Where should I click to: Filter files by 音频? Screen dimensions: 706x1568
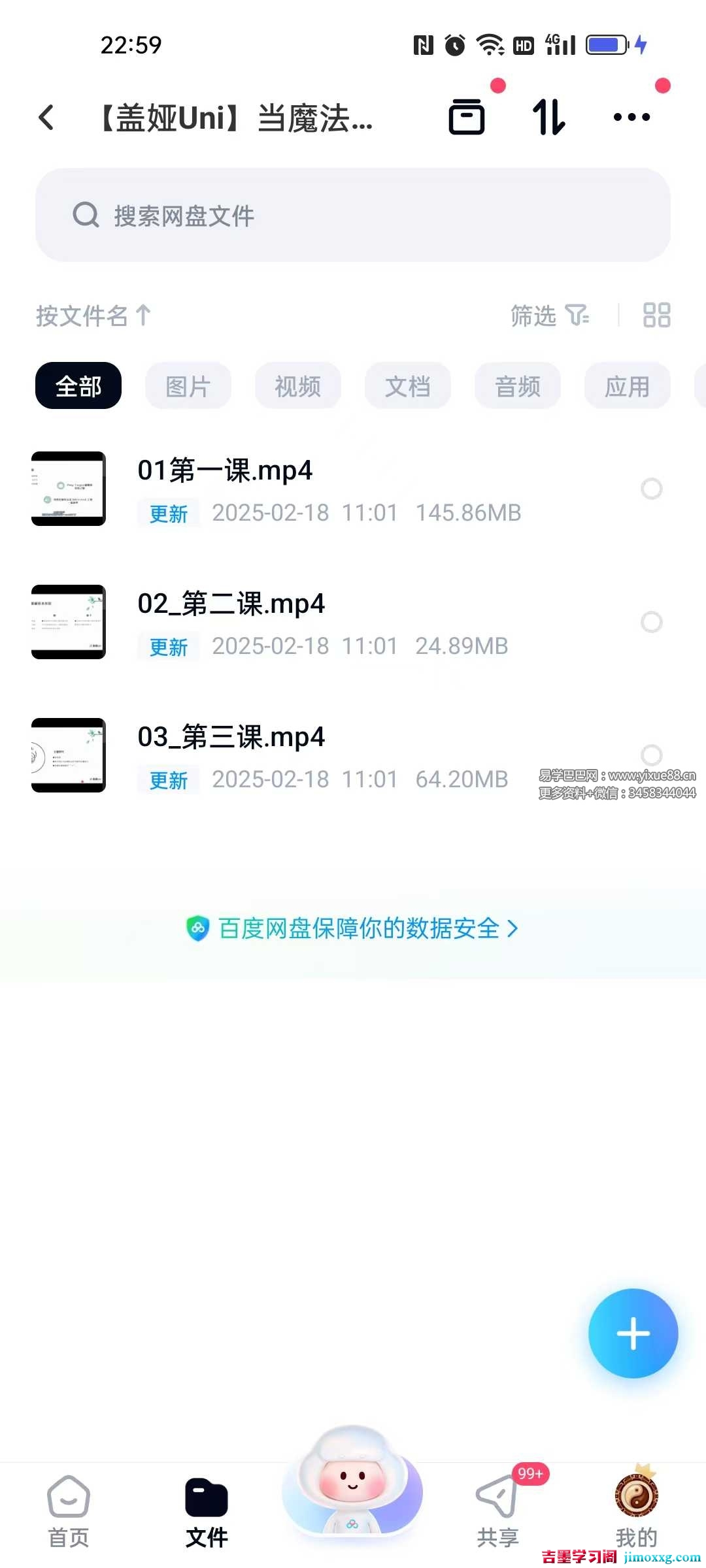coord(518,386)
